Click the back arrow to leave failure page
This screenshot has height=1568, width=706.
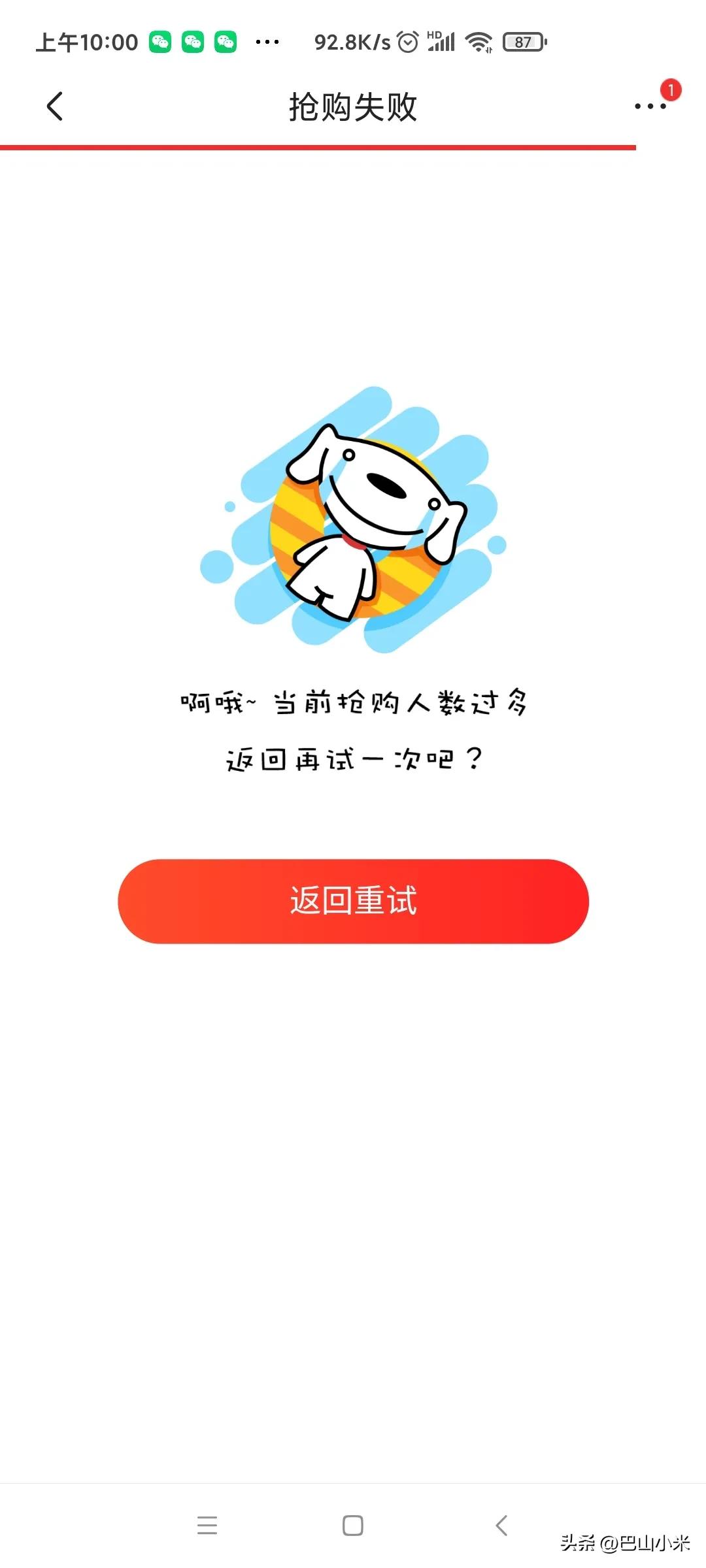(x=55, y=106)
